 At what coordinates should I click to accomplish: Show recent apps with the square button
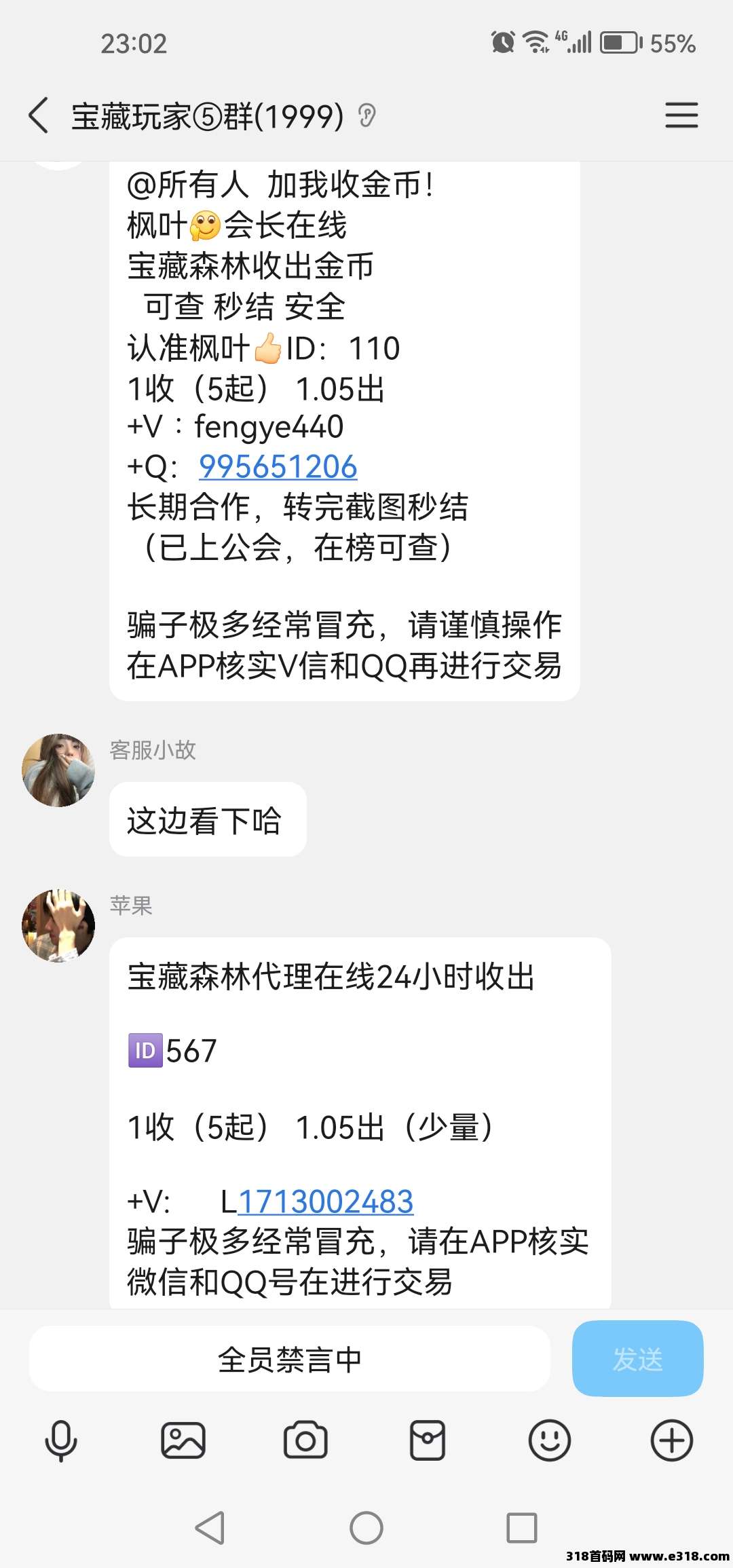522,1529
